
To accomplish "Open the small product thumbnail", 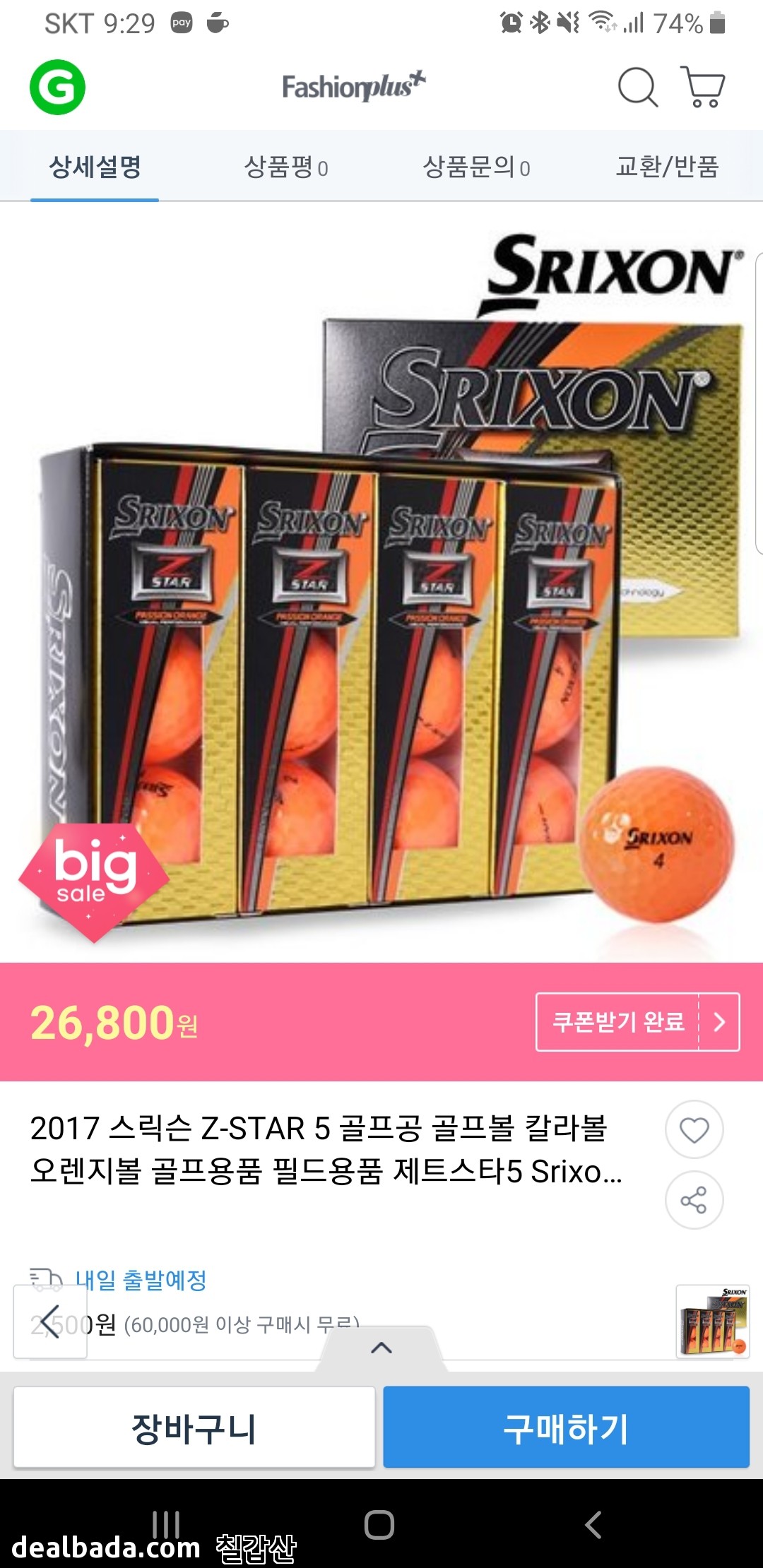I will 712,1321.
